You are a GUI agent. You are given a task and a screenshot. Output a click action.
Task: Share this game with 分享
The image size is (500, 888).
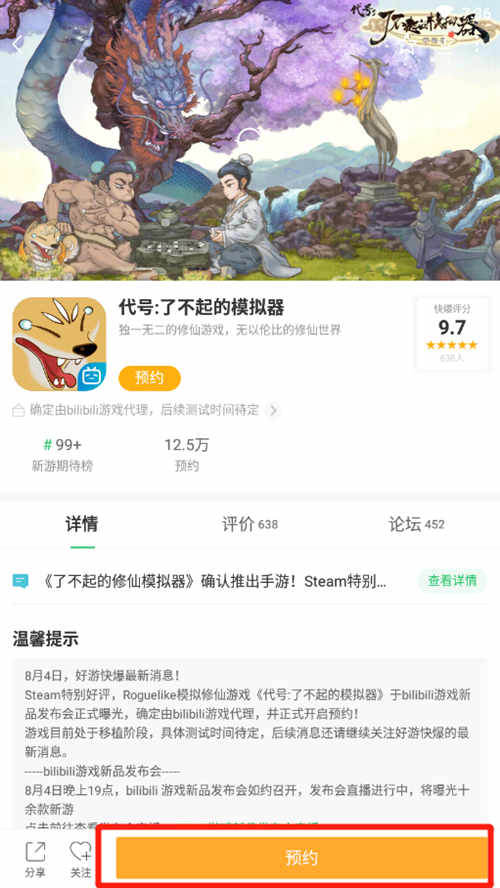click(35, 859)
